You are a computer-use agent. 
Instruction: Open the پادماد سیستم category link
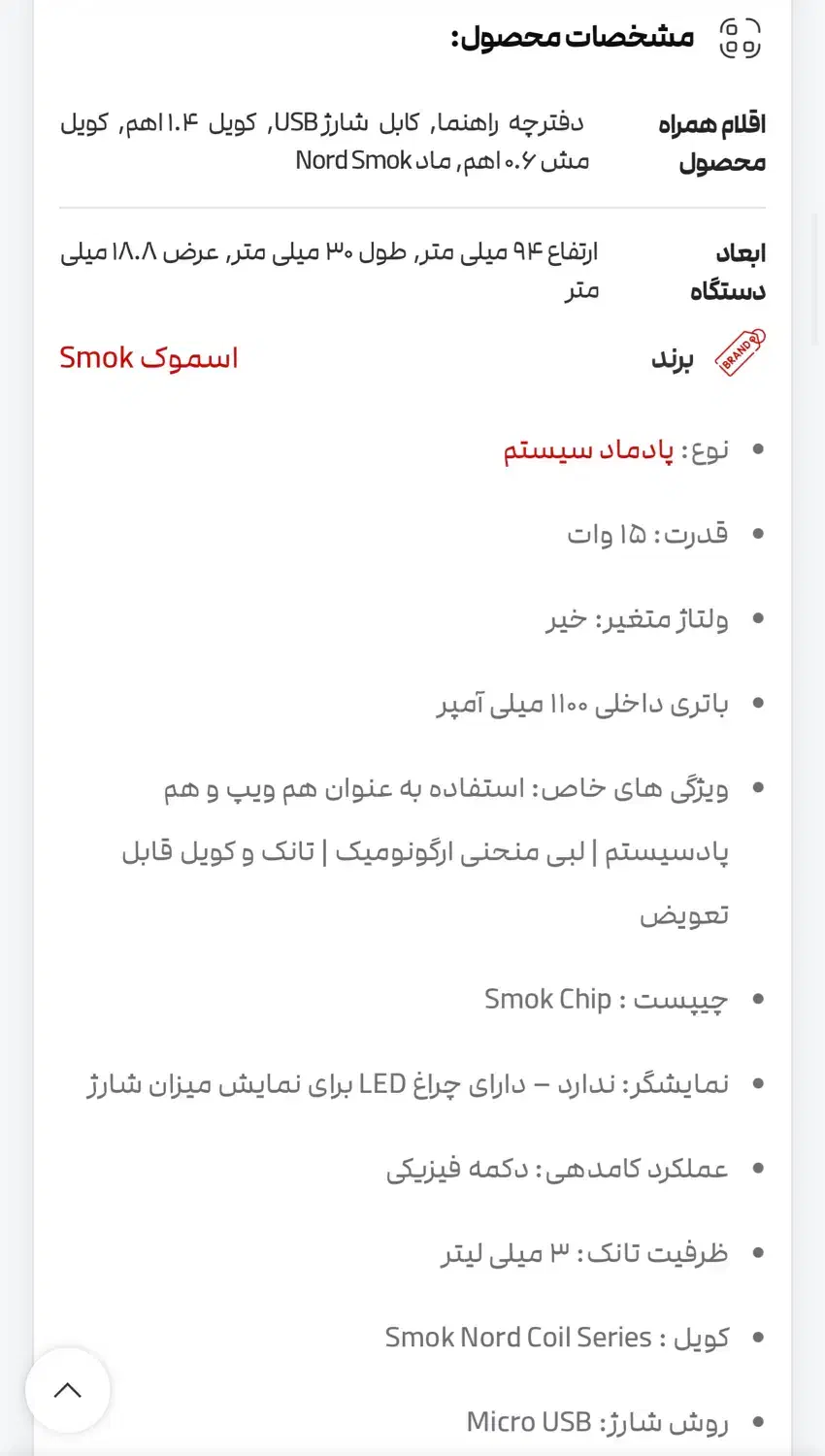click(592, 449)
